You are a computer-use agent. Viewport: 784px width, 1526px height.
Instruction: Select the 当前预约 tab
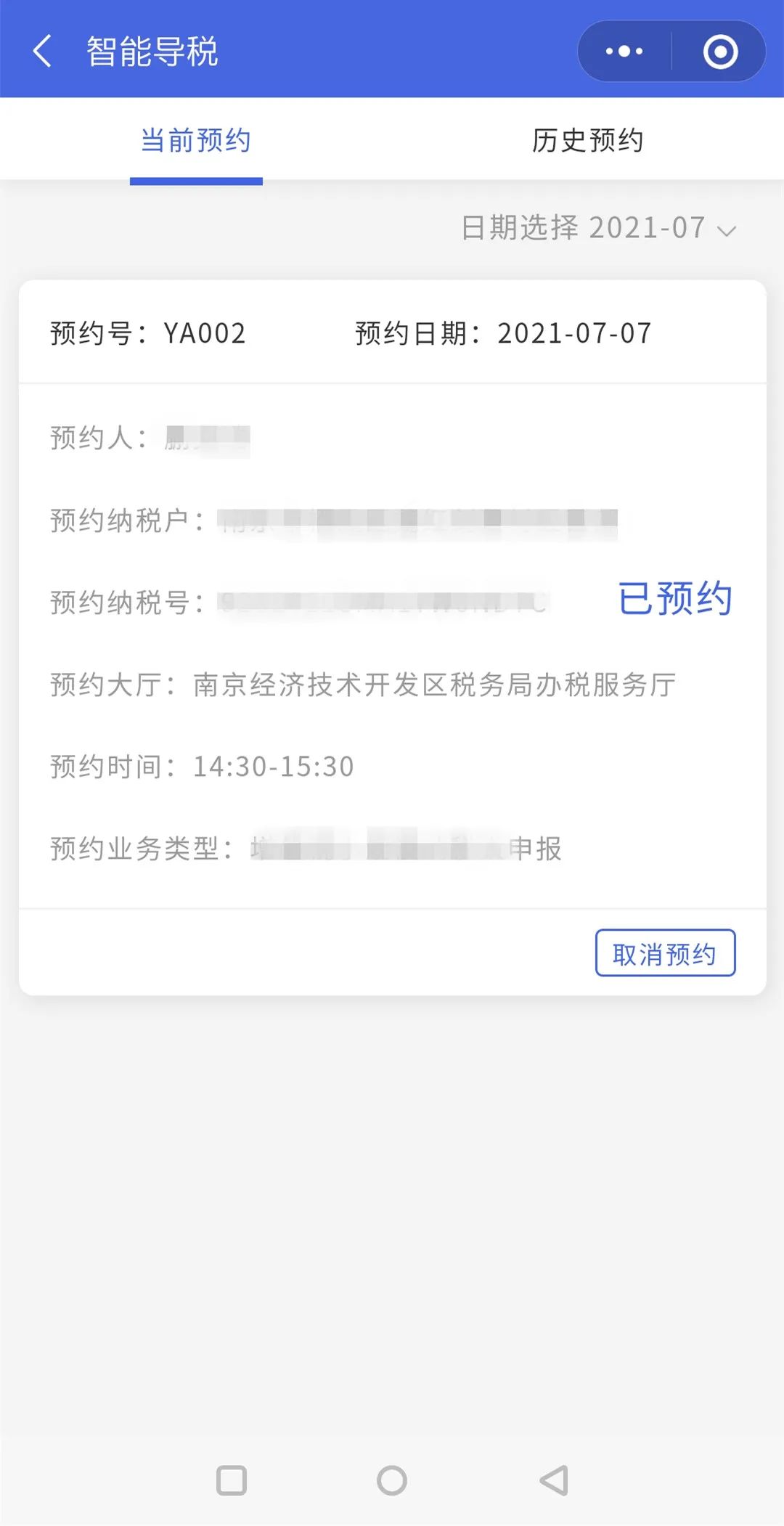(x=196, y=140)
